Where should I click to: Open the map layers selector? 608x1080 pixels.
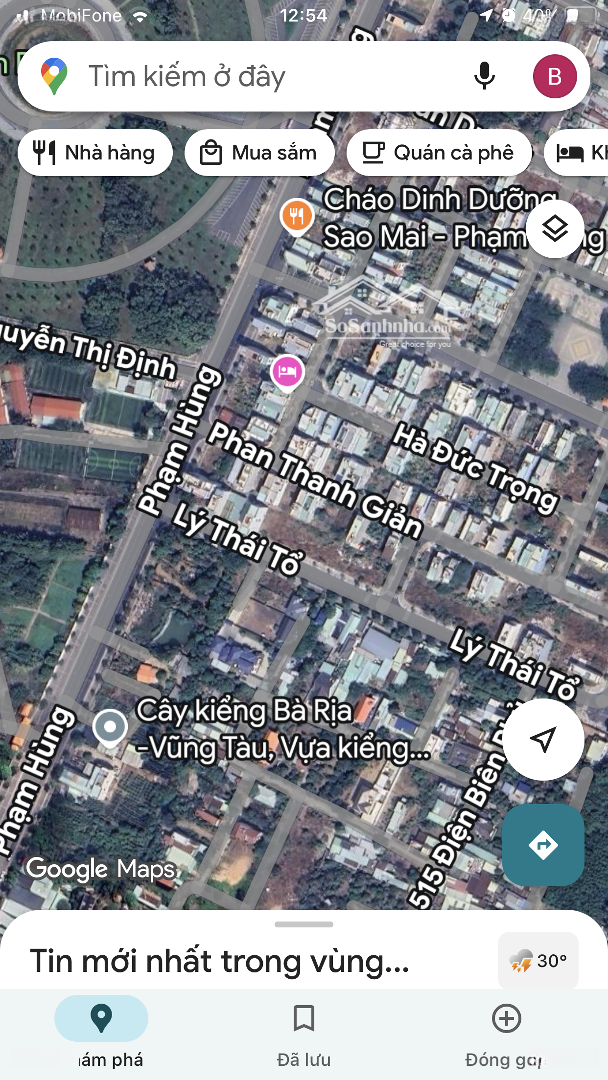point(555,229)
